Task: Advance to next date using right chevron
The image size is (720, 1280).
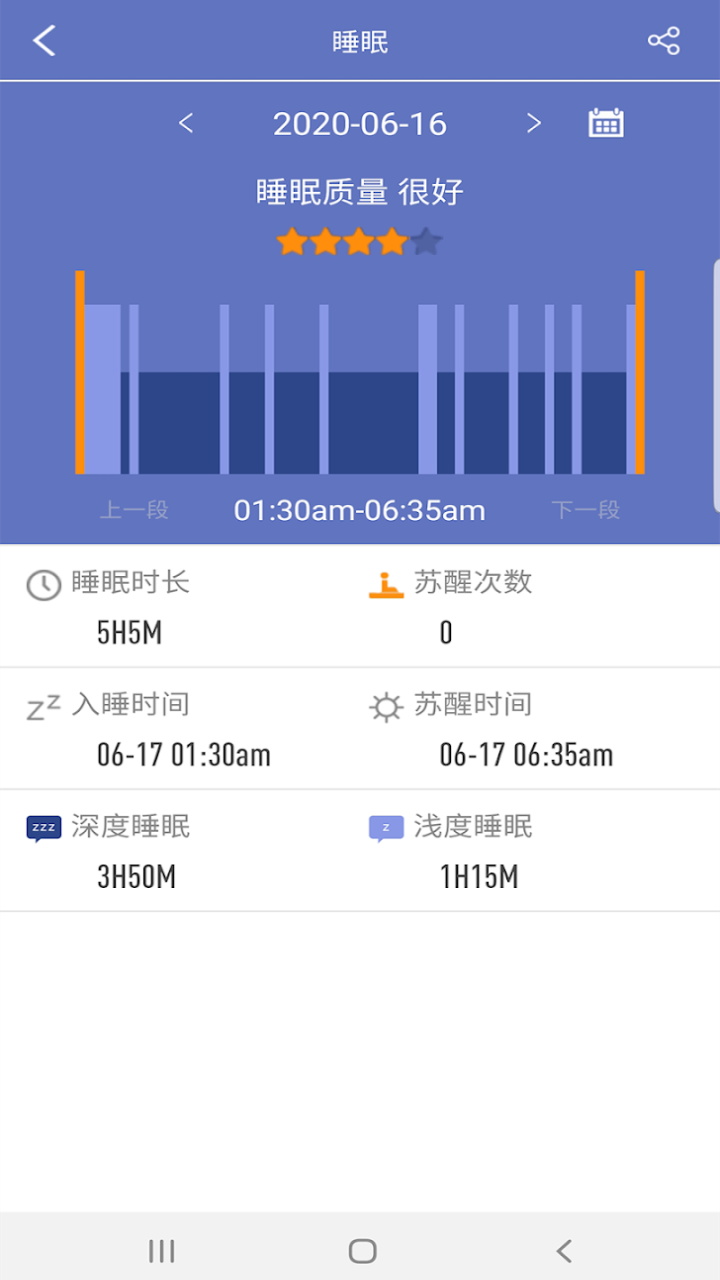Action: [533, 123]
